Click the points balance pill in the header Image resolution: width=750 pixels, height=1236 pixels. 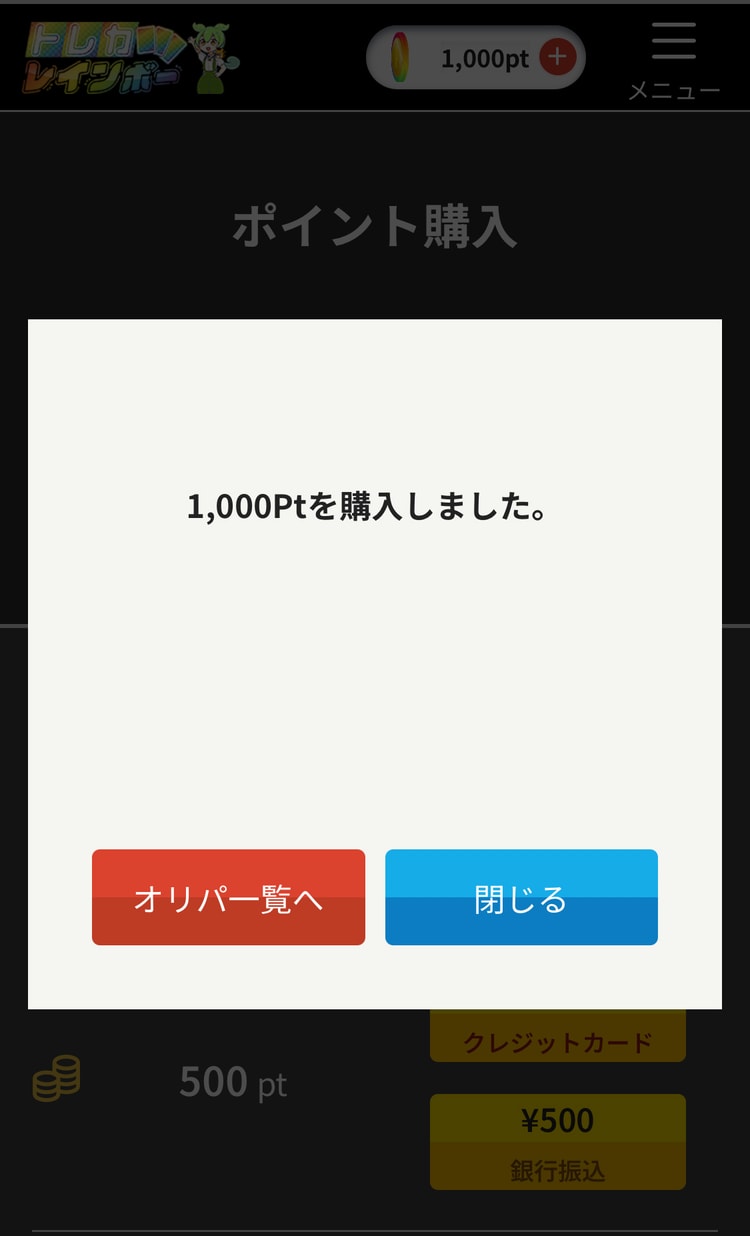point(475,57)
